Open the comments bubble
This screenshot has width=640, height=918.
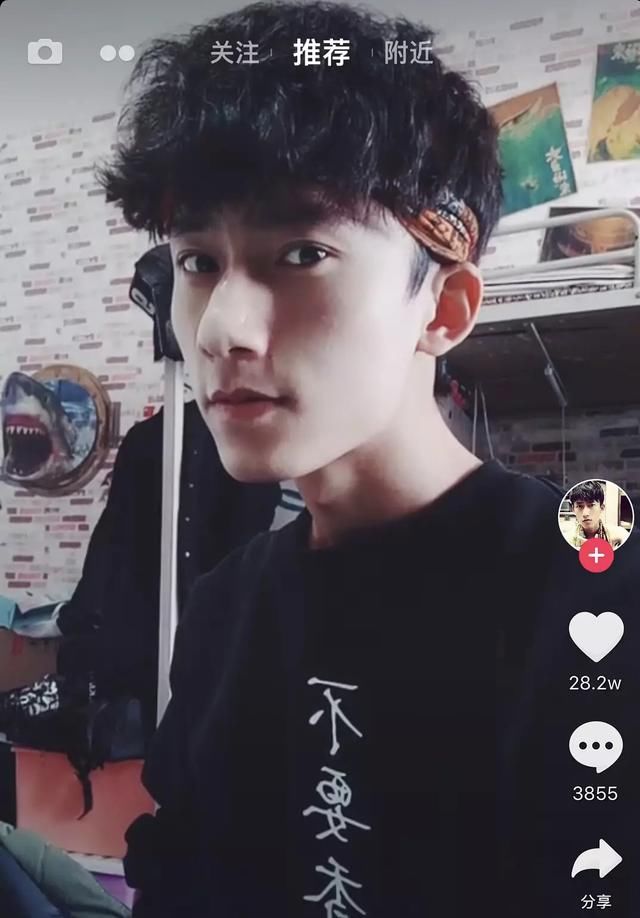(x=596, y=746)
